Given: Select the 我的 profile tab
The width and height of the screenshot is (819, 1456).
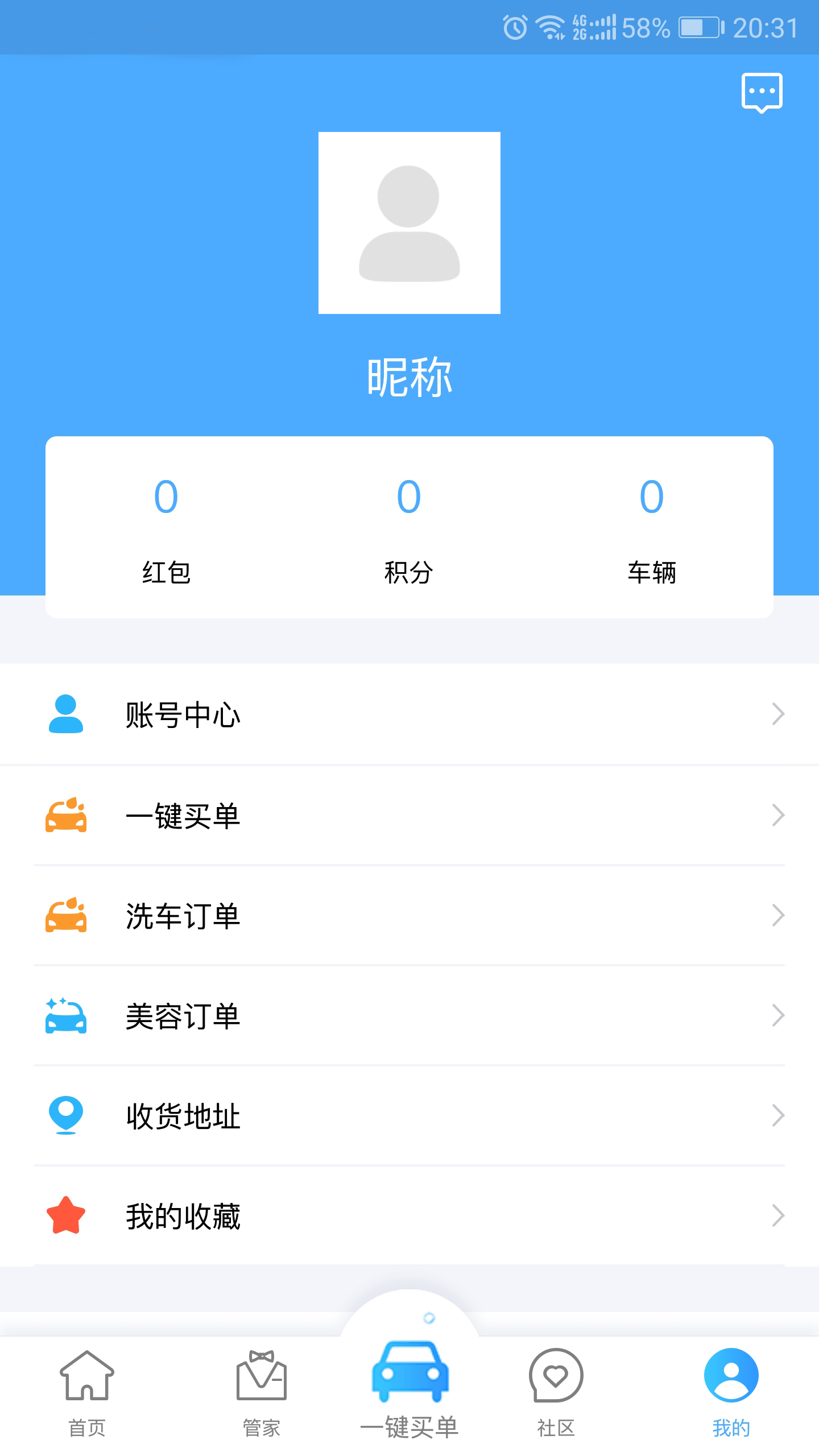Looking at the screenshot, I should tap(731, 1393).
